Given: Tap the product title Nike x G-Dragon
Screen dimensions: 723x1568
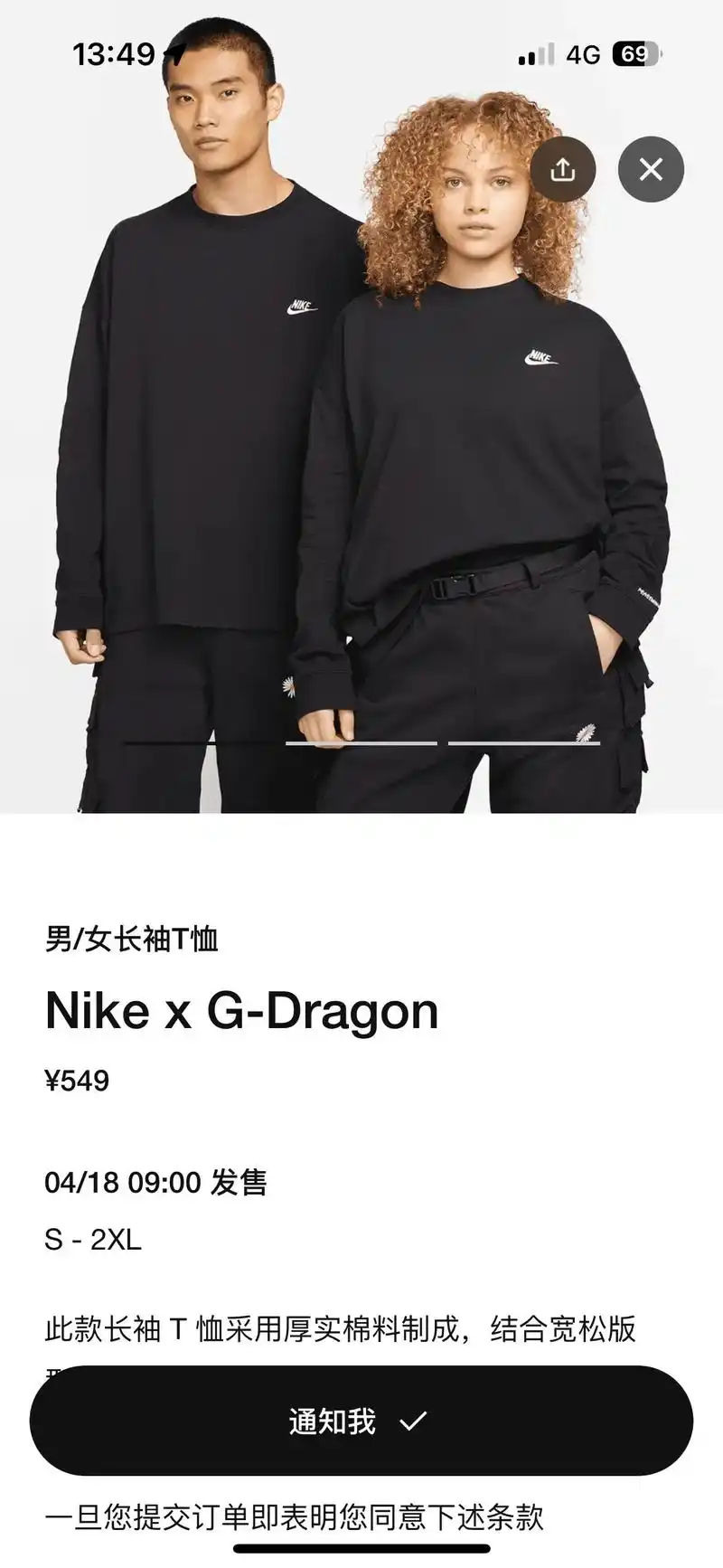Looking at the screenshot, I should coord(241,1012).
